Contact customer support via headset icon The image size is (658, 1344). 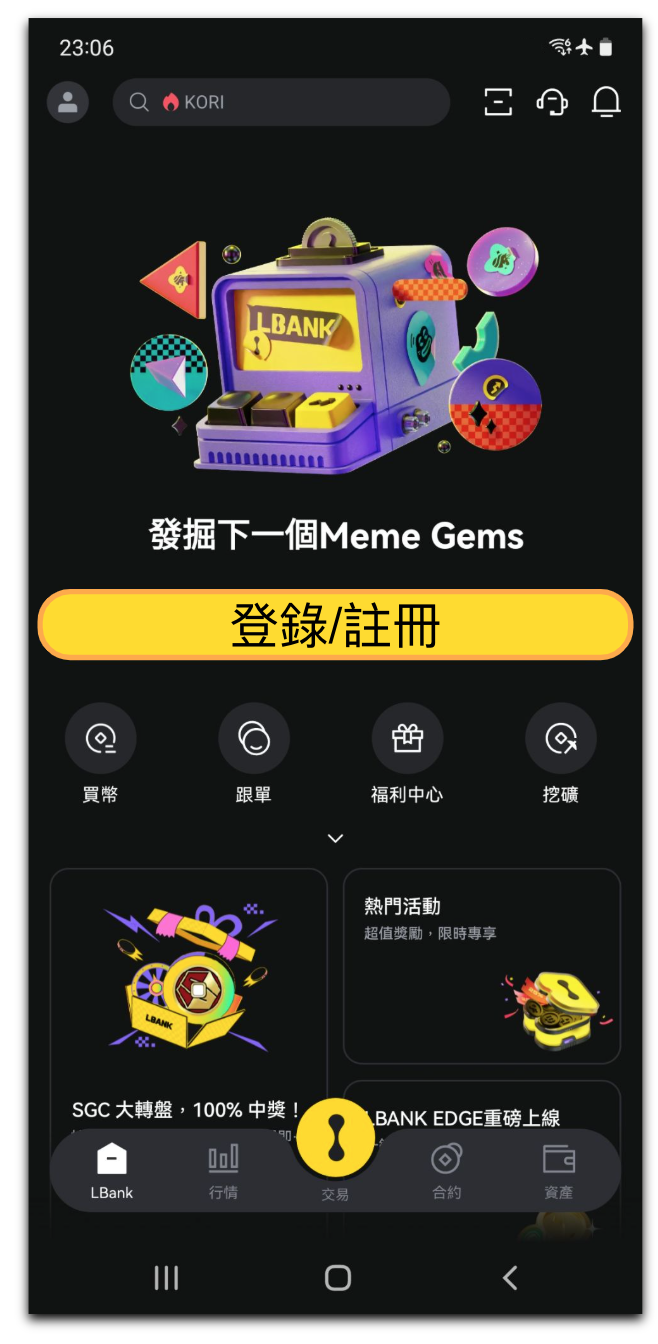[552, 102]
